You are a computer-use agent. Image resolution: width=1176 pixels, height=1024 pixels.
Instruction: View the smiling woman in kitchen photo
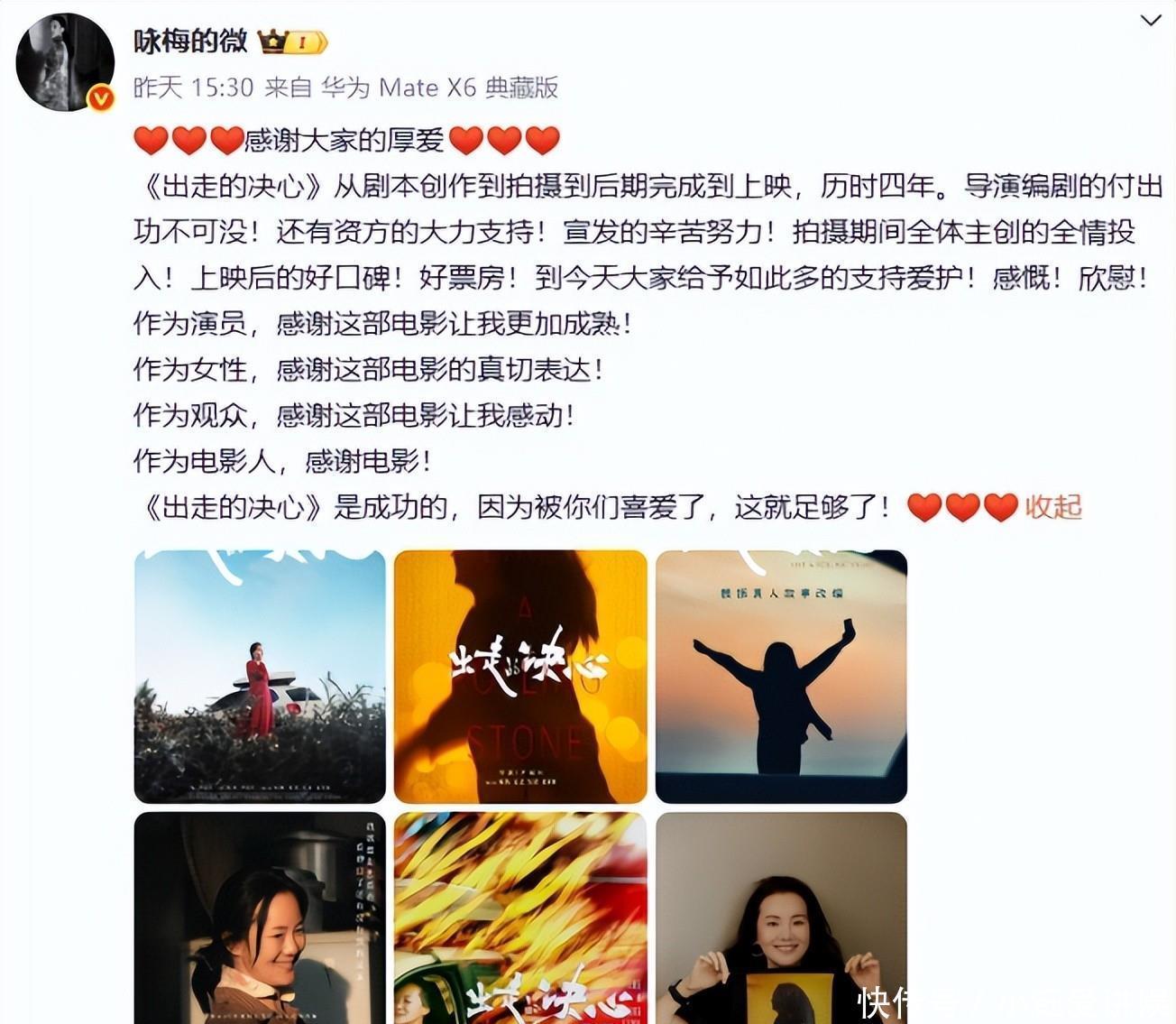[260, 918]
